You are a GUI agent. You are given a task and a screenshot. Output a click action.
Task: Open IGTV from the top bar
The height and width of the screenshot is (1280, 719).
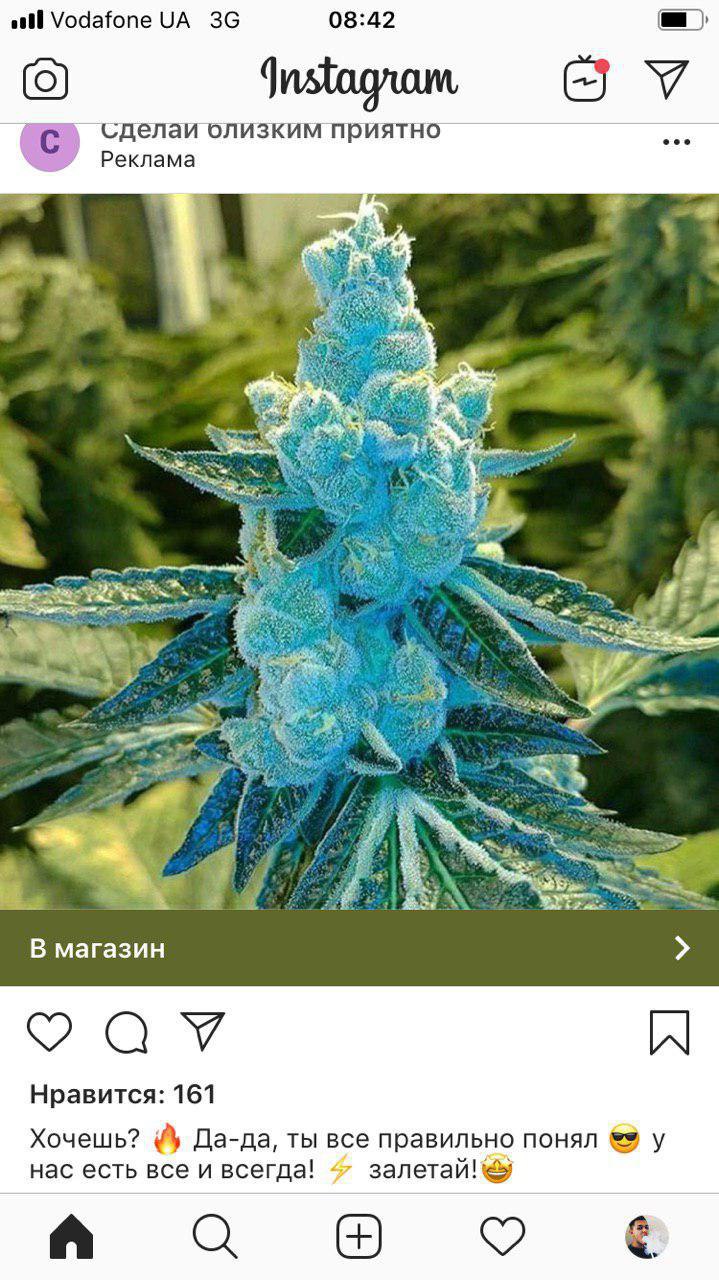coord(585,79)
